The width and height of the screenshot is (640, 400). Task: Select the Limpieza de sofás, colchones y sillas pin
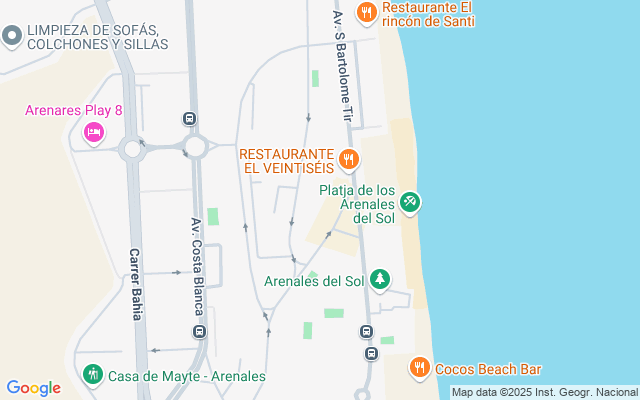12,37
